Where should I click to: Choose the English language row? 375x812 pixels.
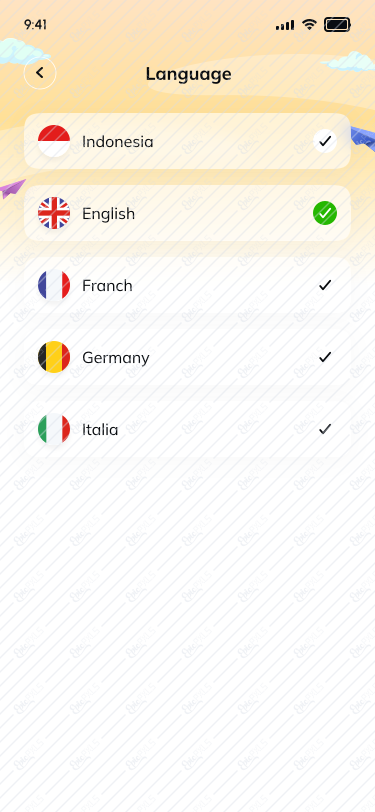pyautogui.click(x=188, y=213)
